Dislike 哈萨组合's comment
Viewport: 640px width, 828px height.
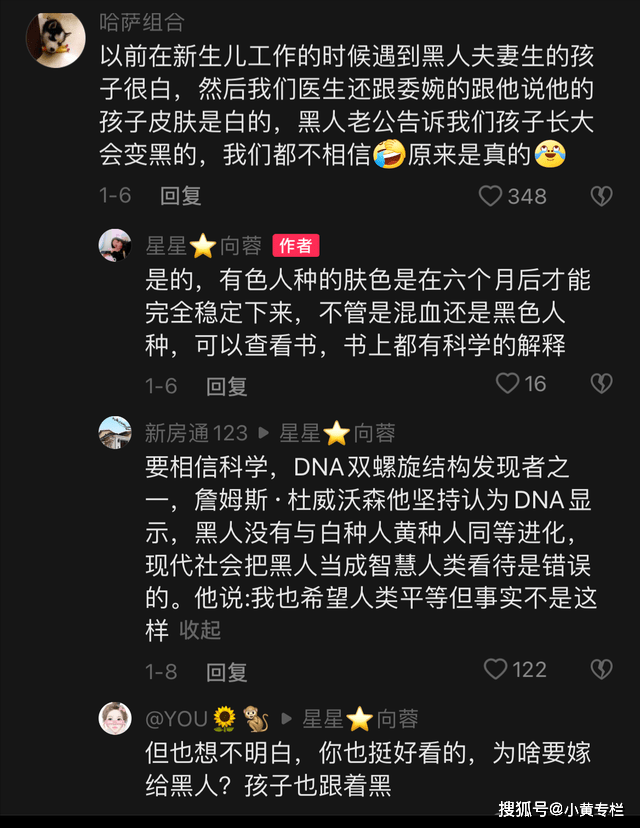click(x=600, y=196)
